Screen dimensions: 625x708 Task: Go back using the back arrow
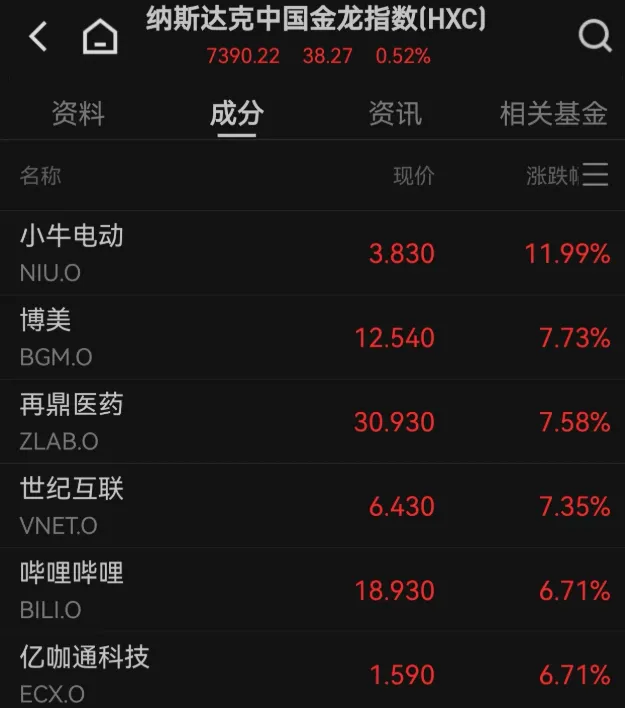coord(38,38)
